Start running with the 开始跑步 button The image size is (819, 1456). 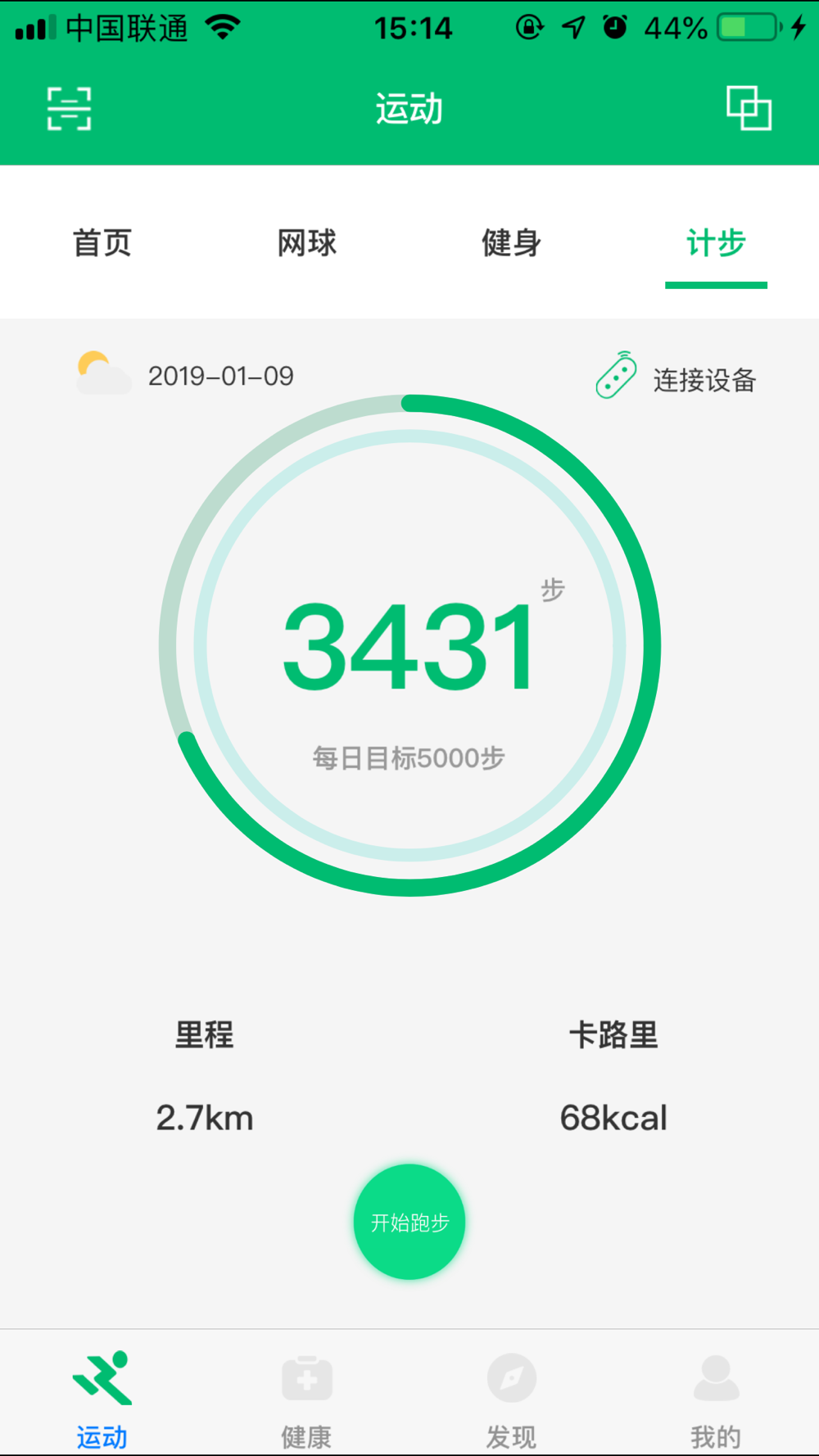click(409, 1222)
